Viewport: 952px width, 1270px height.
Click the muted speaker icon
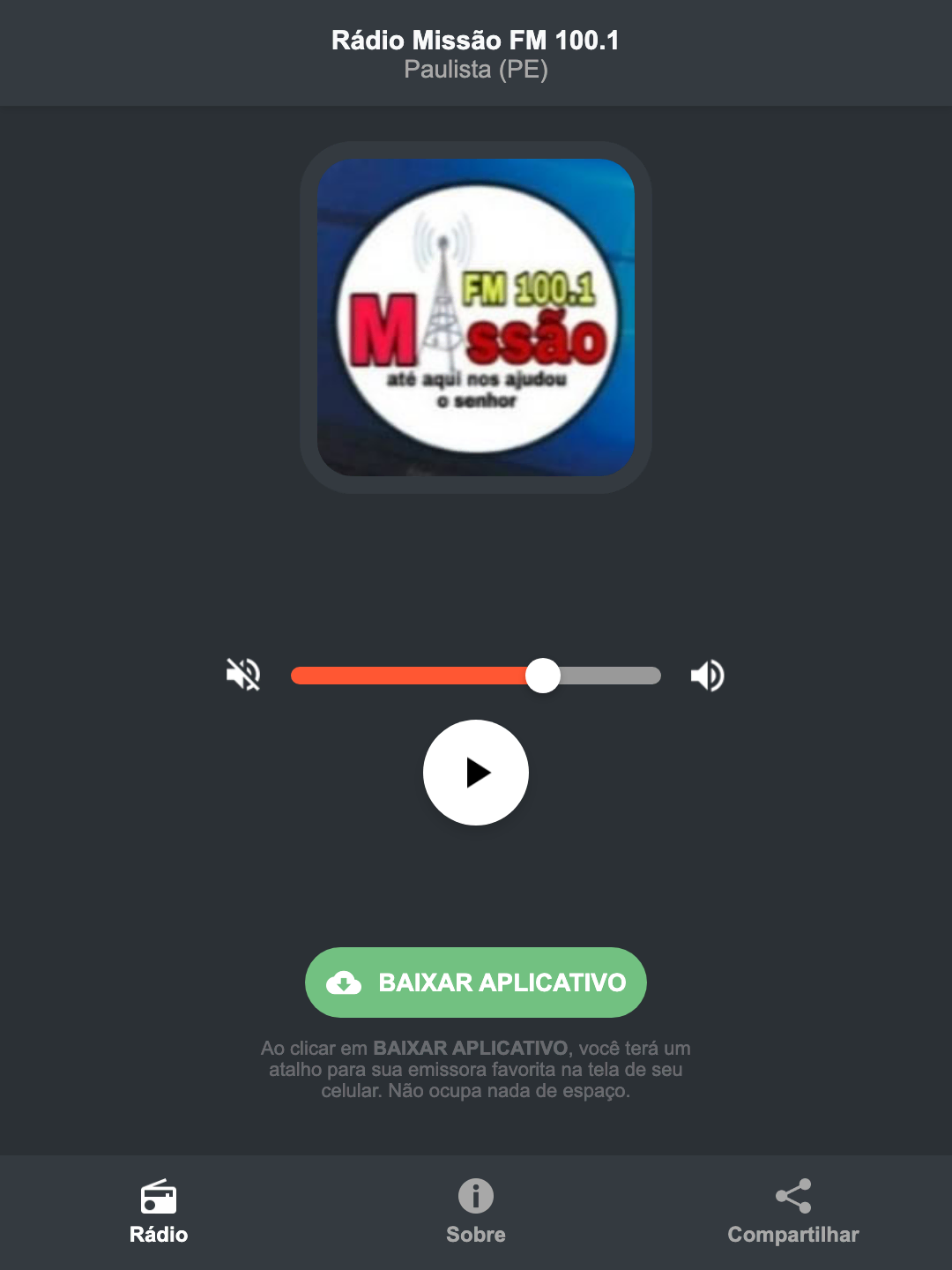[x=242, y=675]
